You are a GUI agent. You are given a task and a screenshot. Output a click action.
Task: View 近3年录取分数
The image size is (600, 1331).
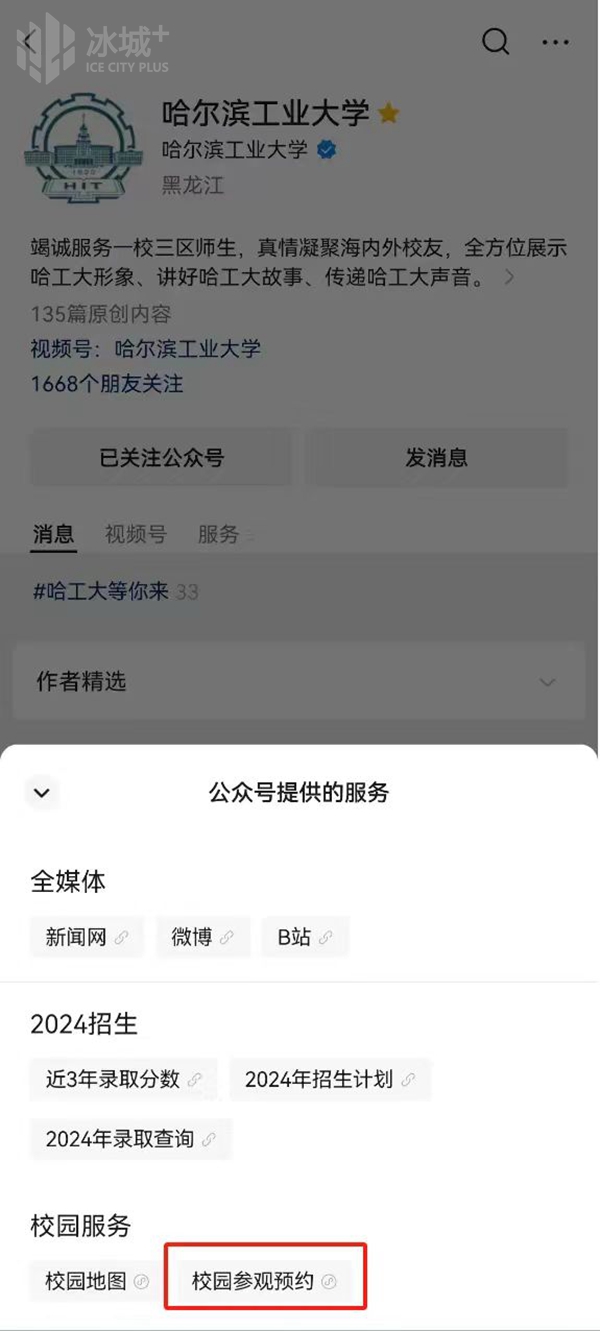tap(124, 1079)
